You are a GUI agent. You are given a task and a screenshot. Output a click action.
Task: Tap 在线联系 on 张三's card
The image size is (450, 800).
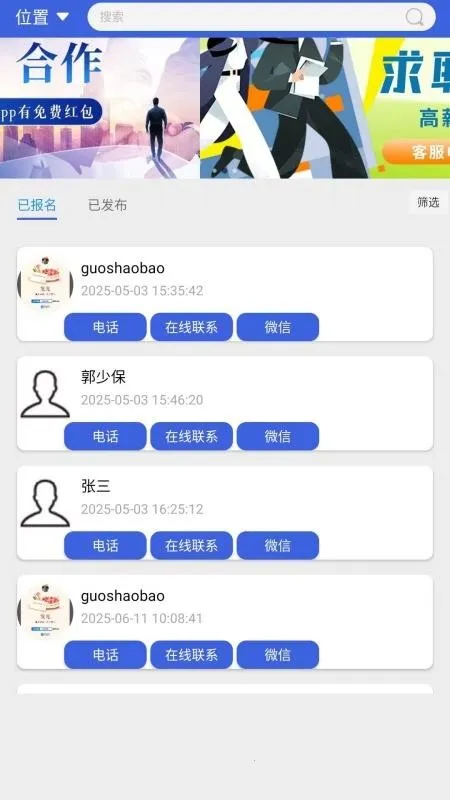coord(191,545)
